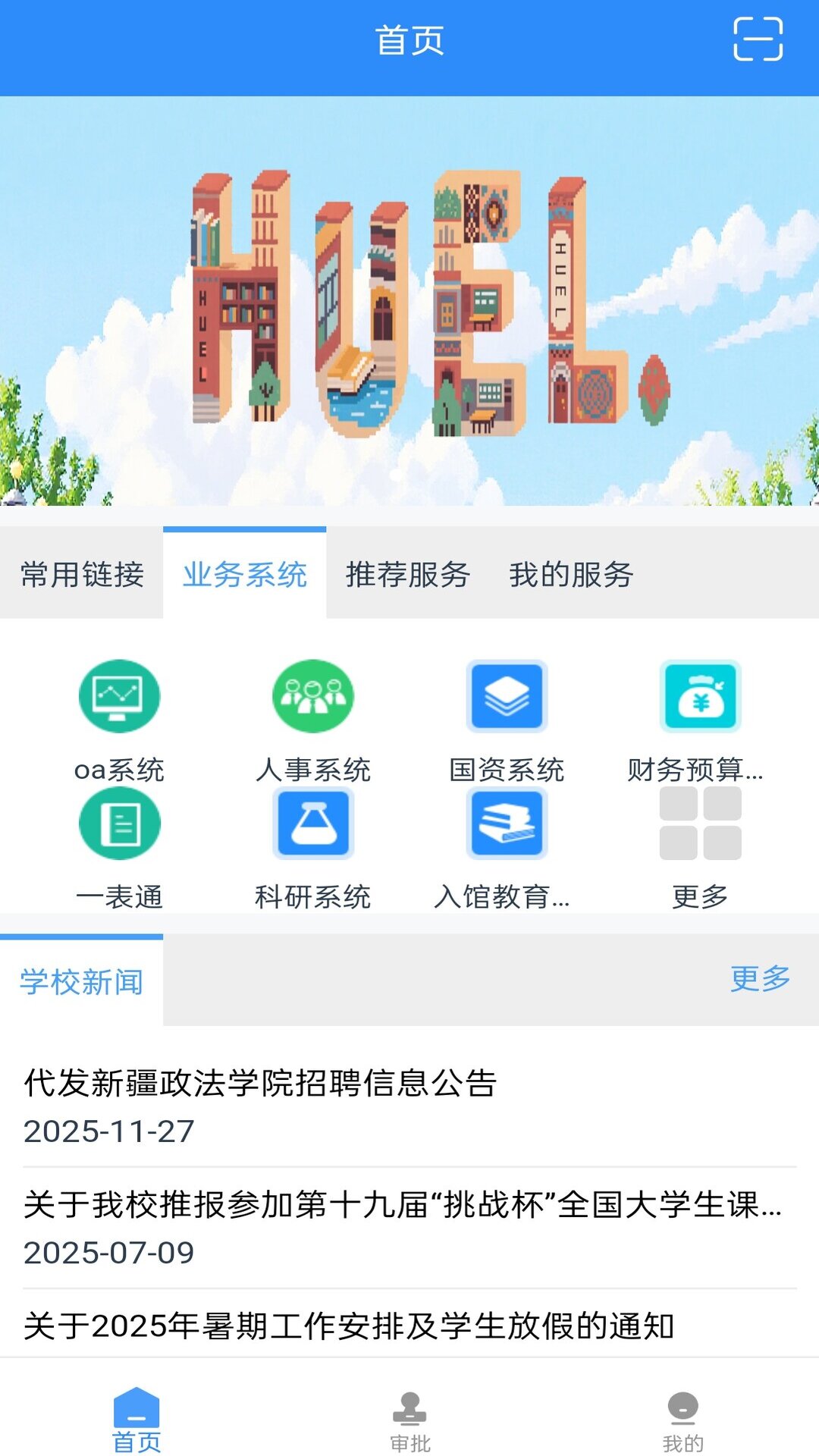Switch to the 常用链接 tab

pyautogui.click(x=81, y=575)
